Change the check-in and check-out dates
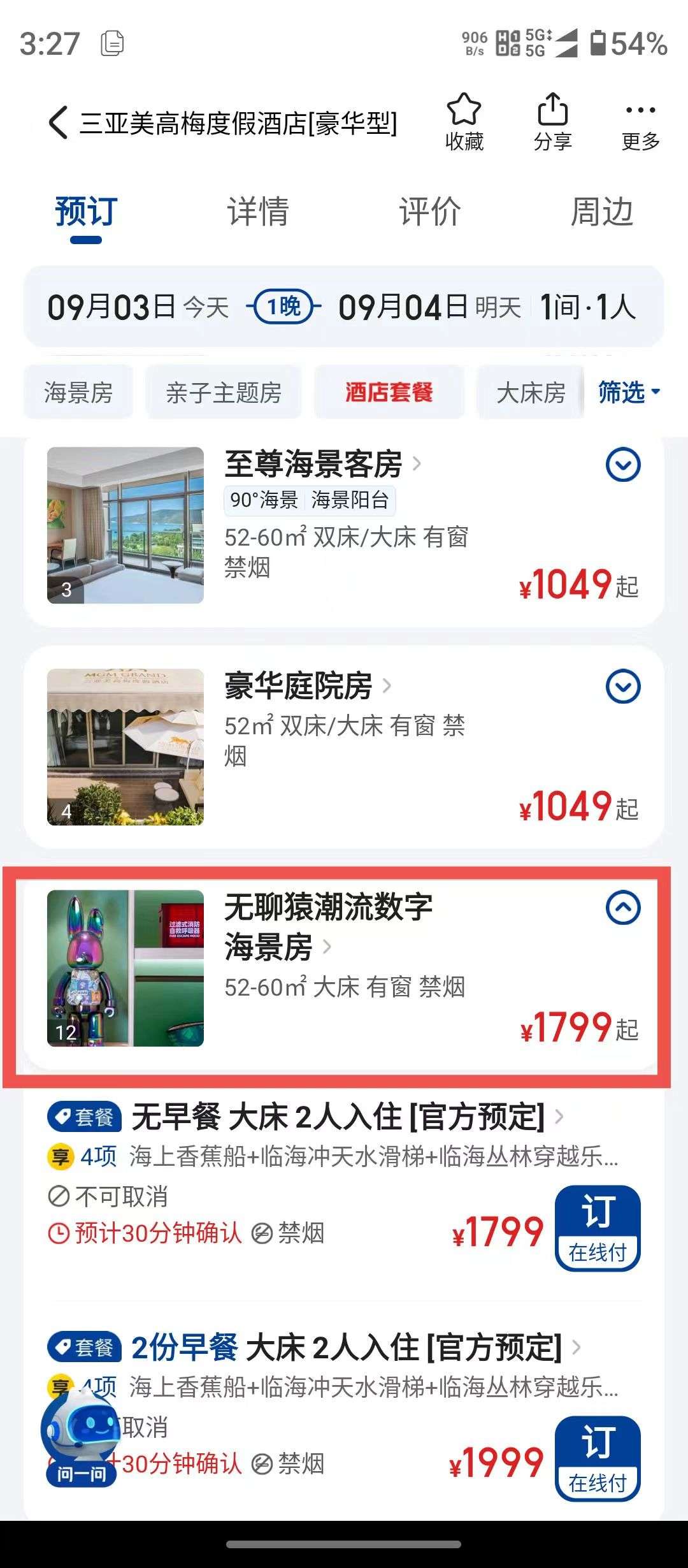Screen dimensions: 688x1568 [284, 307]
